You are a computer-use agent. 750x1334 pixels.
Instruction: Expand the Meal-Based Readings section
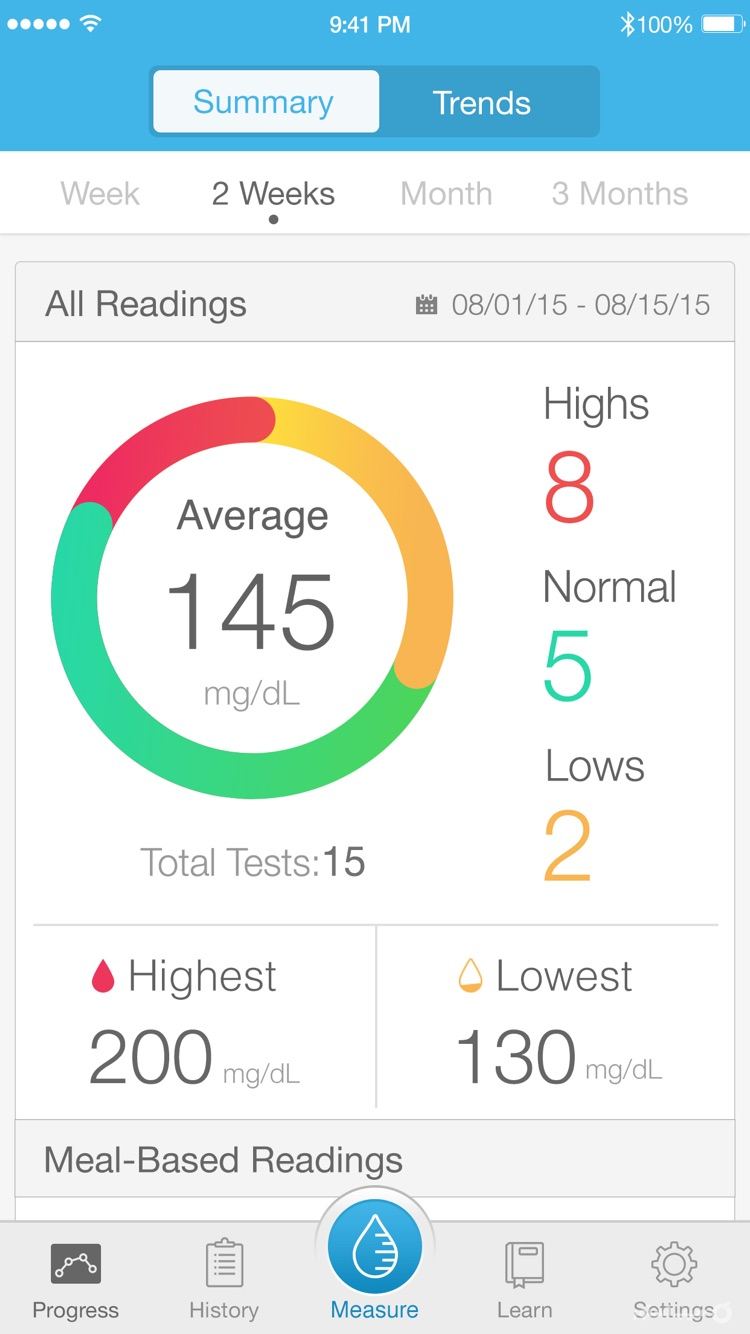pos(222,1159)
